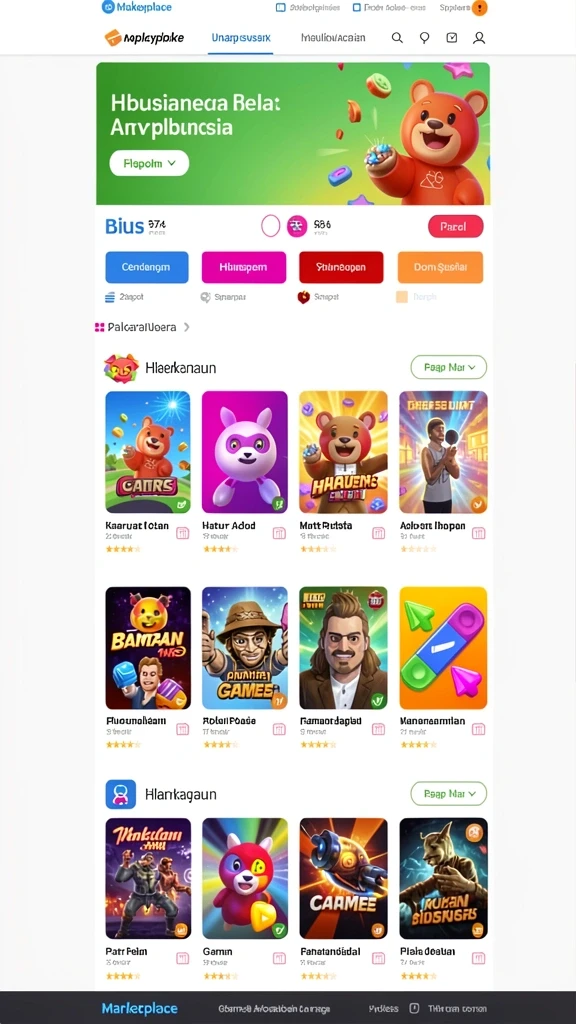Switch to the Unarpsuserx tab
The width and height of the screenshot is (576, 1024).
241,38
